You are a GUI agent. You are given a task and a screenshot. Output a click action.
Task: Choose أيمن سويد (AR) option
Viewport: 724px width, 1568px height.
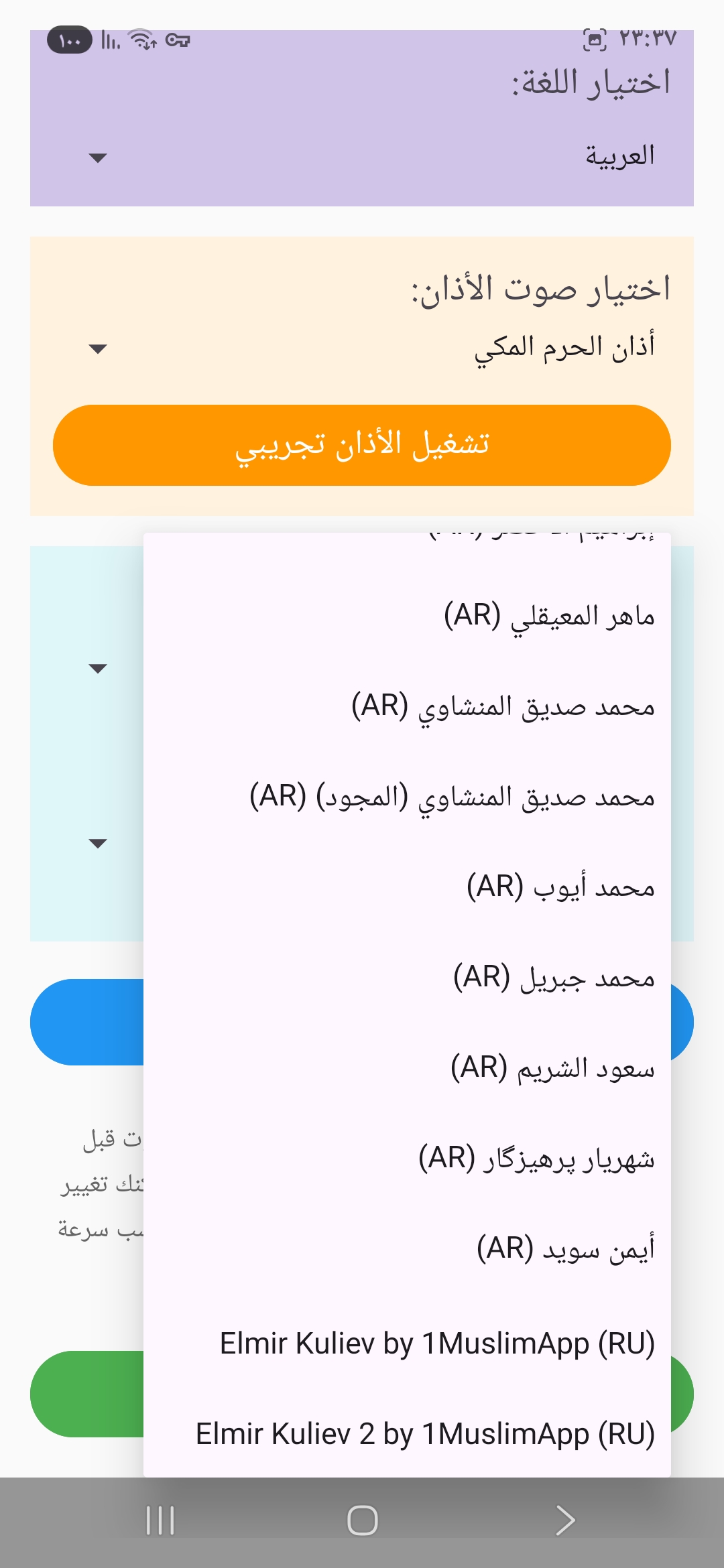coord(565,1249)
